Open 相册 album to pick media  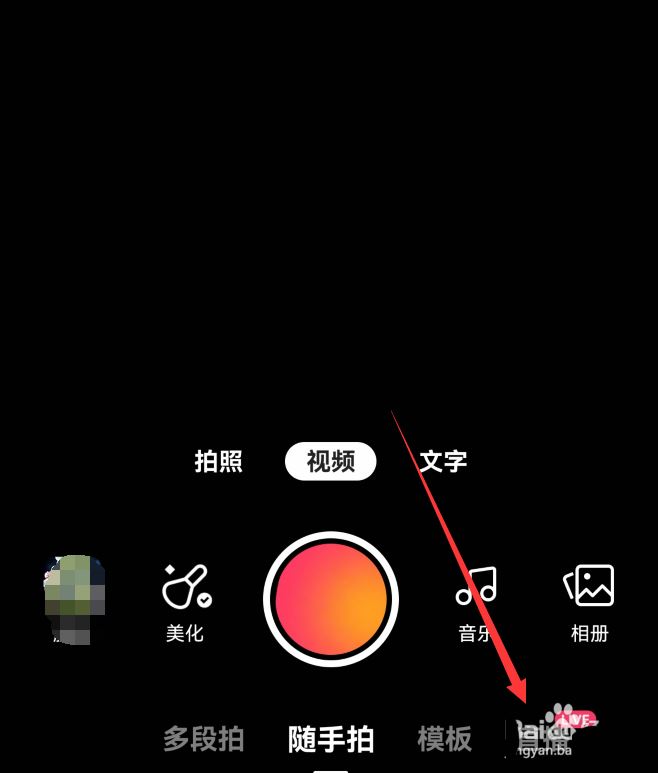pyautogui.click(x=589, y=602)
